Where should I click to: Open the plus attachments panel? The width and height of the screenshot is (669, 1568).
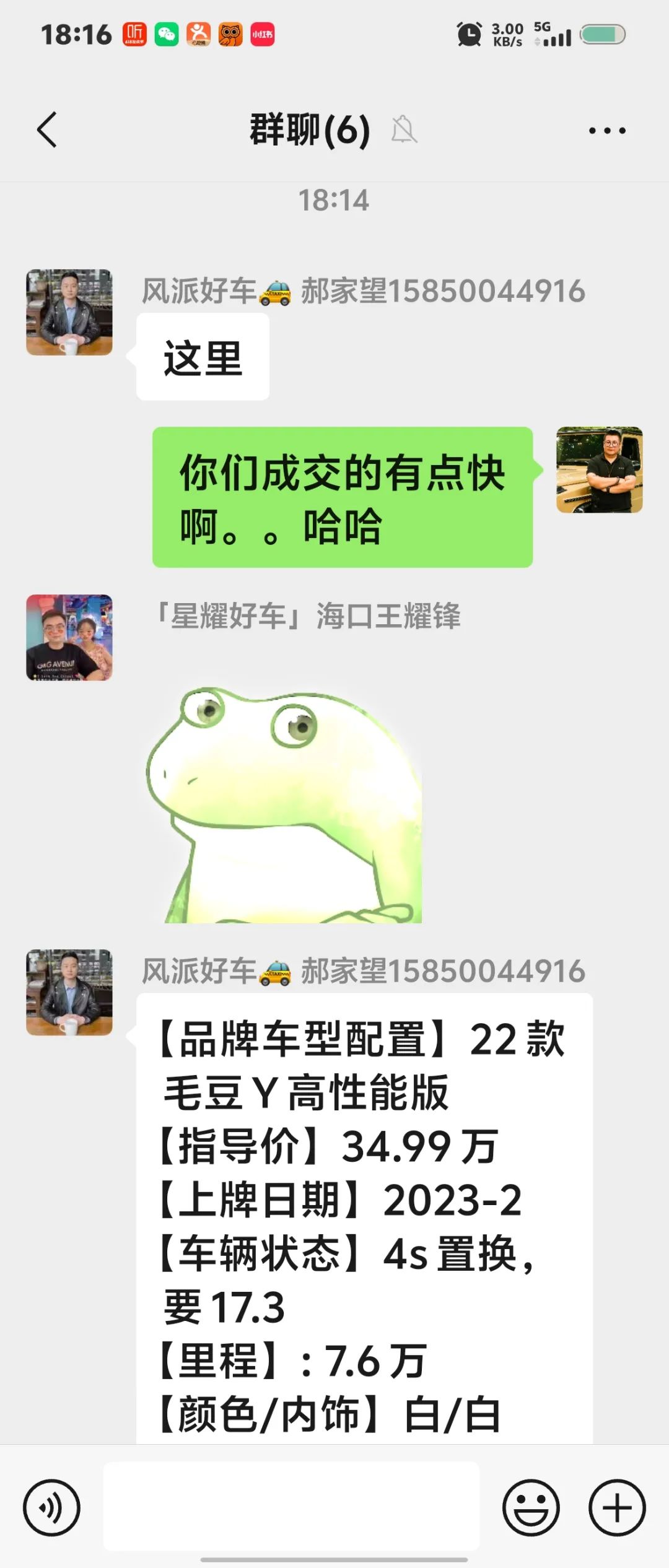click(617, 1508)
